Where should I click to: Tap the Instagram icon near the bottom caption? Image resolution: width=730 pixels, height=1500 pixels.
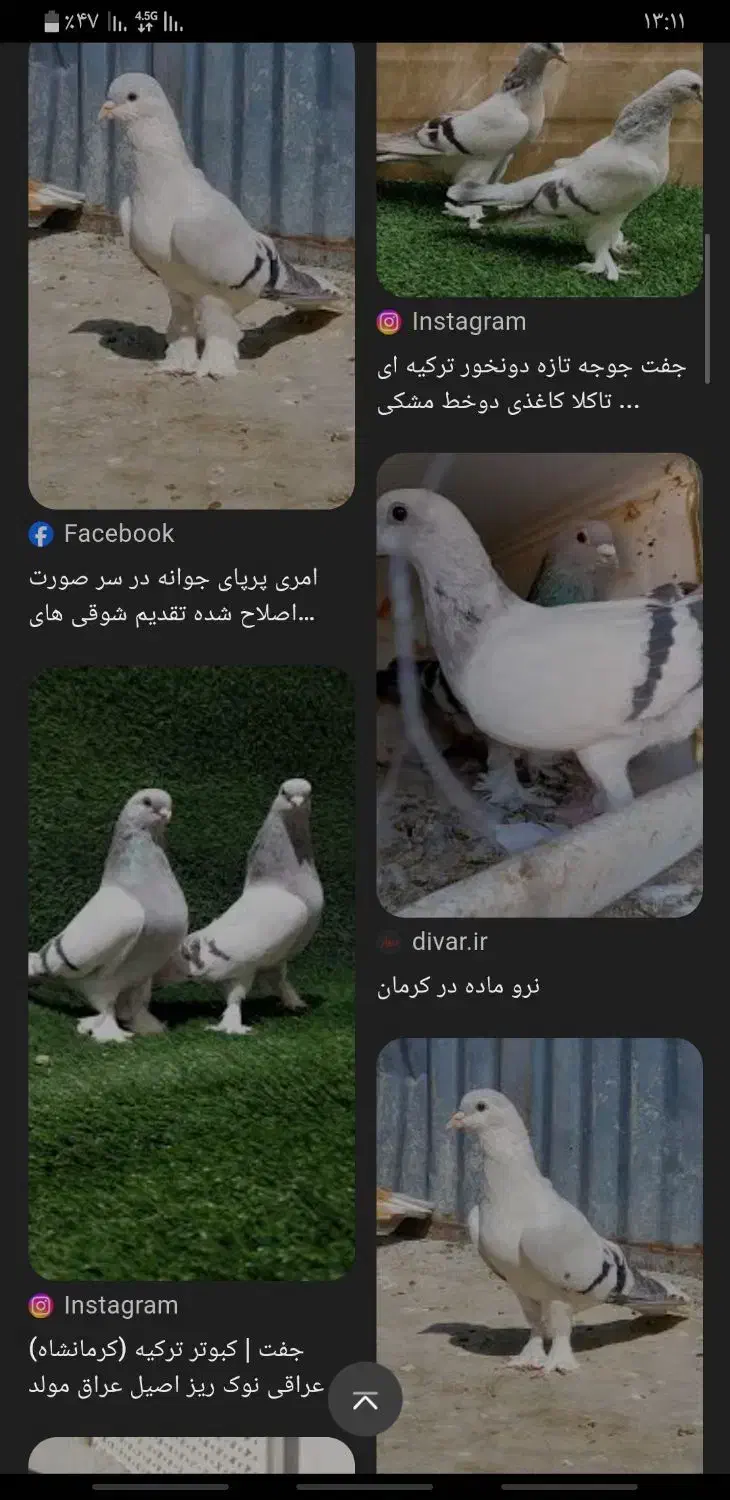(x=40, y=1305)
